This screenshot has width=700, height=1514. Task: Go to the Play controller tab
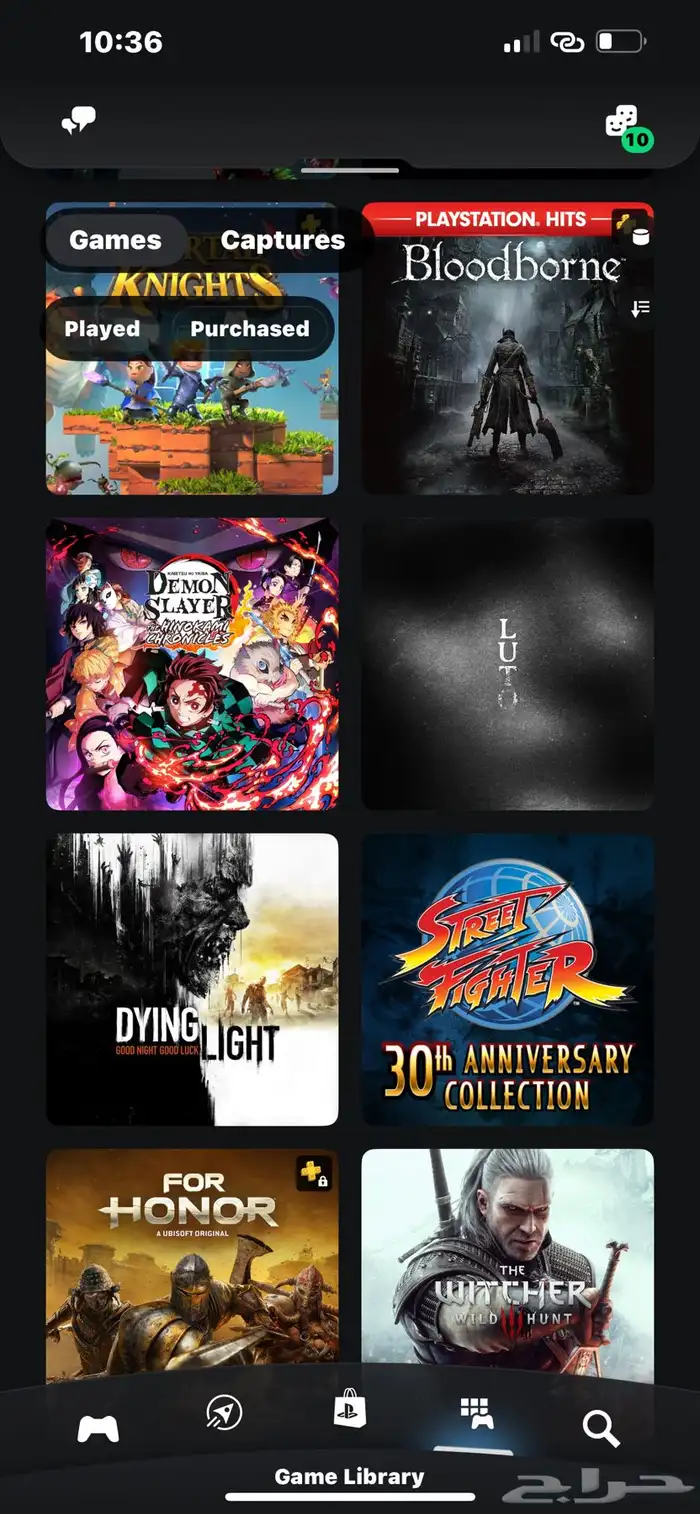98,1428
